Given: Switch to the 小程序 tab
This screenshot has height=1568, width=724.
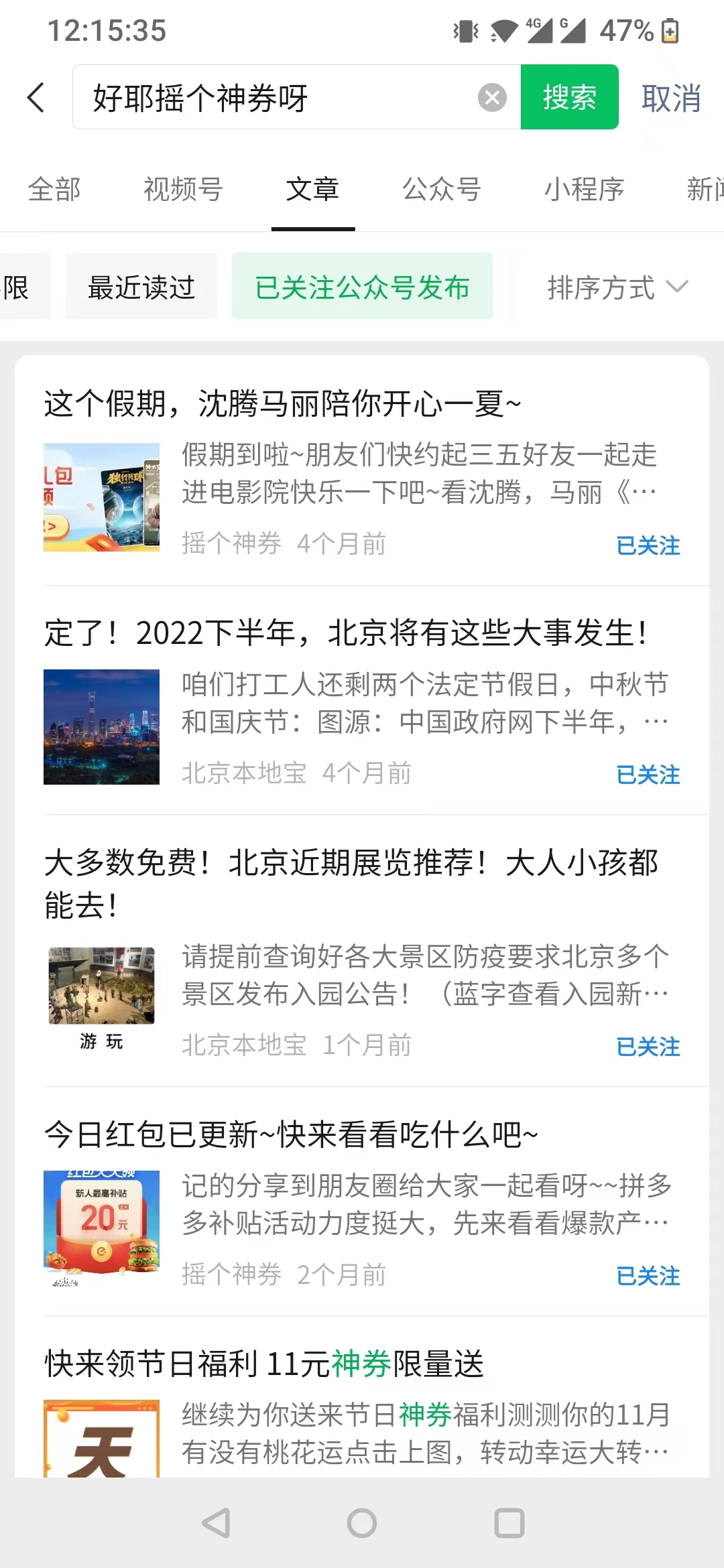Looking at the screenshot, I should [x=584, y=190].
